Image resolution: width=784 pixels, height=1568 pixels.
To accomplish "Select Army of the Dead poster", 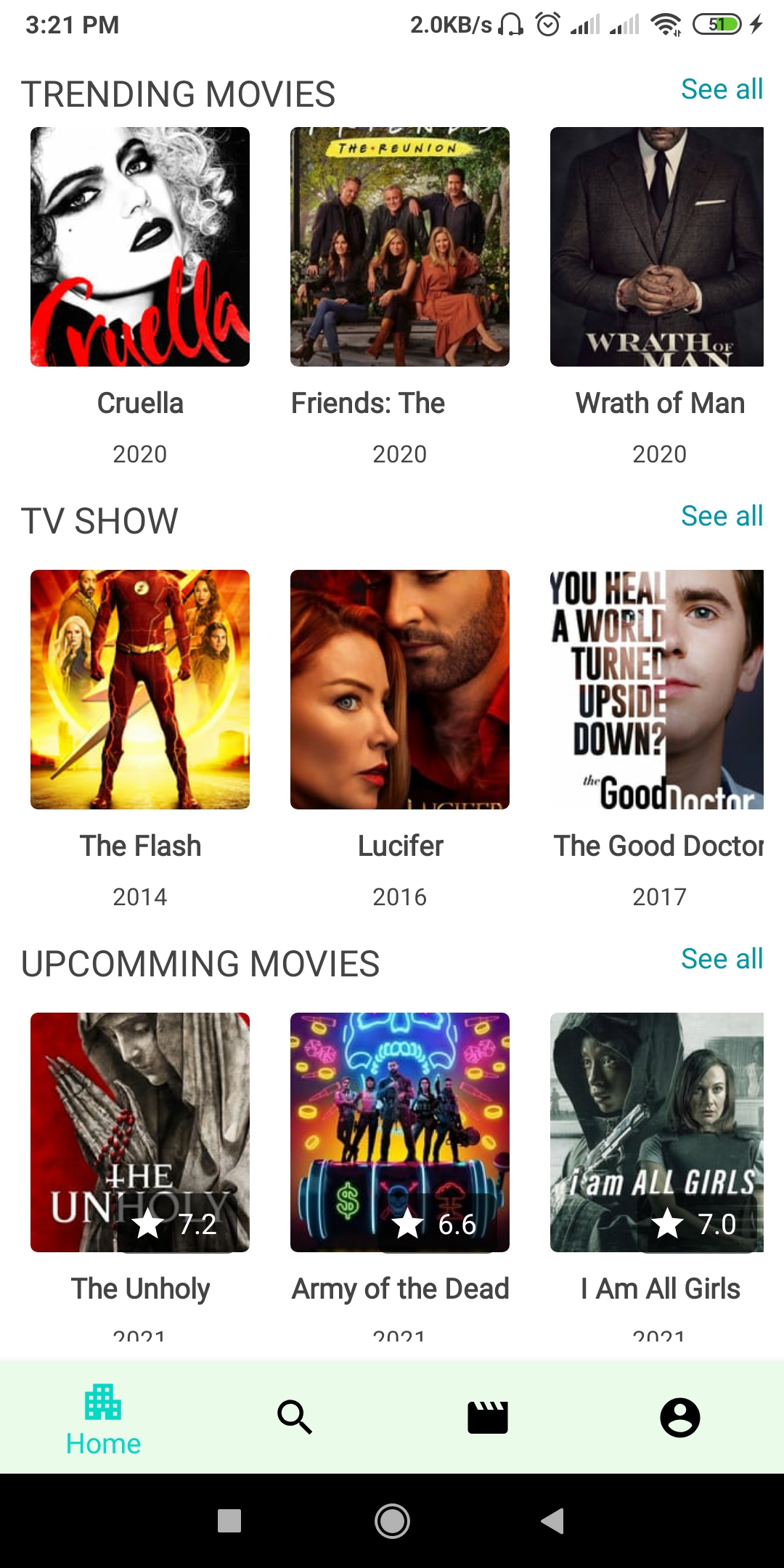I will [400, 1132].
